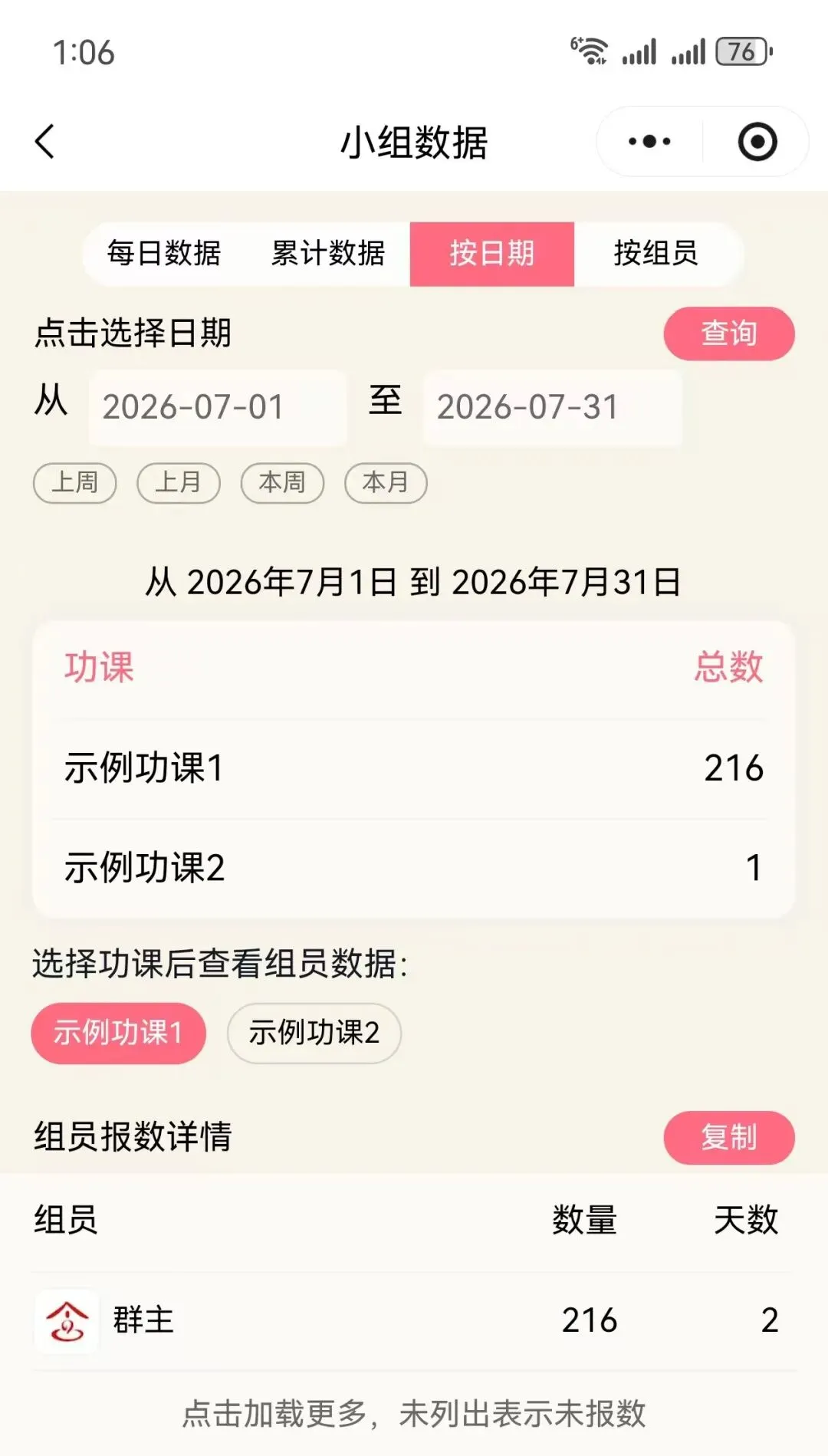Copy member report details with 复制
Screen dimensions: 828x1456
click(x=729, y=1137)
